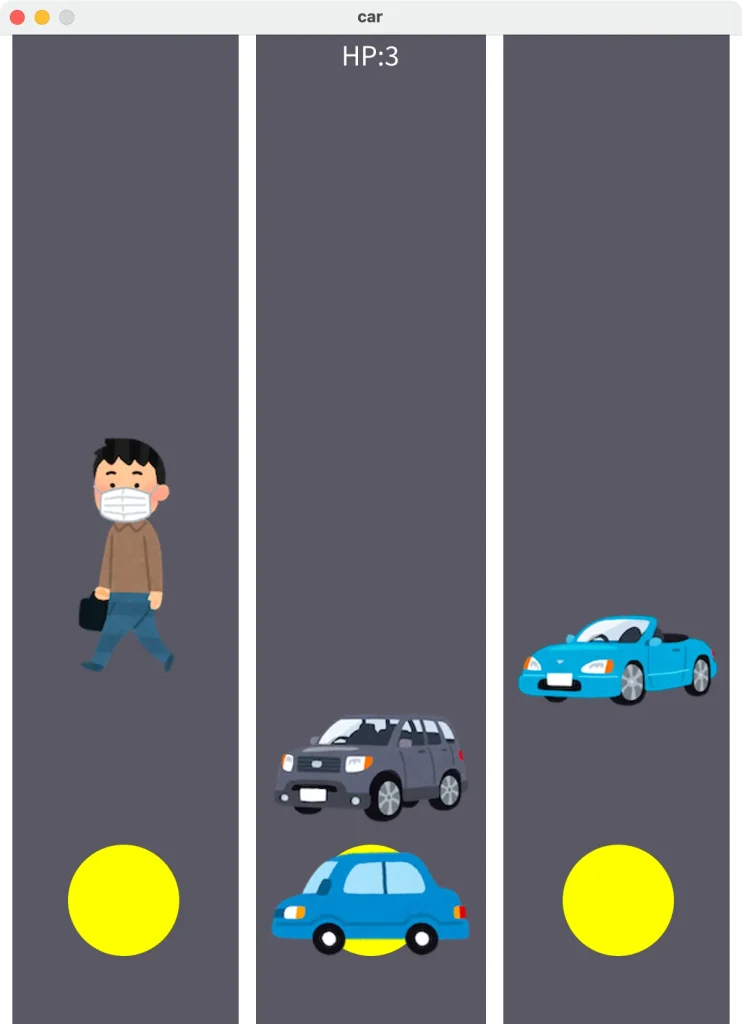Viewport: 742px width, 1024px height.
Task: Tap the yellow circle in the left lane
Action: tap(123, 900)
